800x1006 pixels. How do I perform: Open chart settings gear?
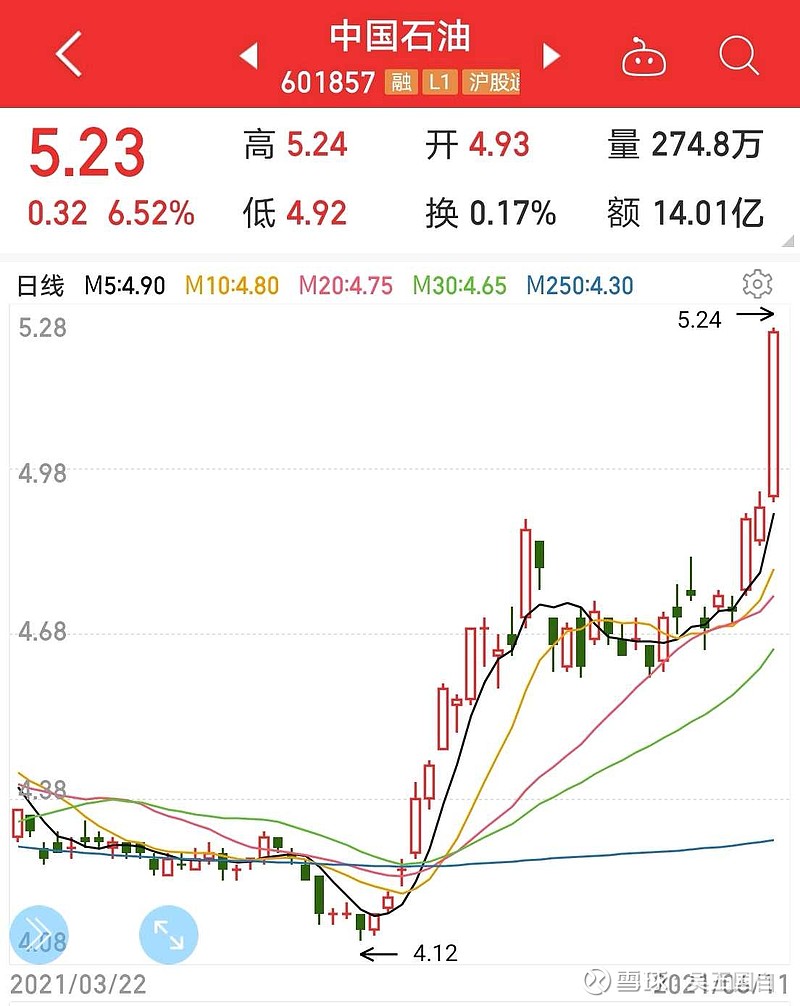[758, 284]
